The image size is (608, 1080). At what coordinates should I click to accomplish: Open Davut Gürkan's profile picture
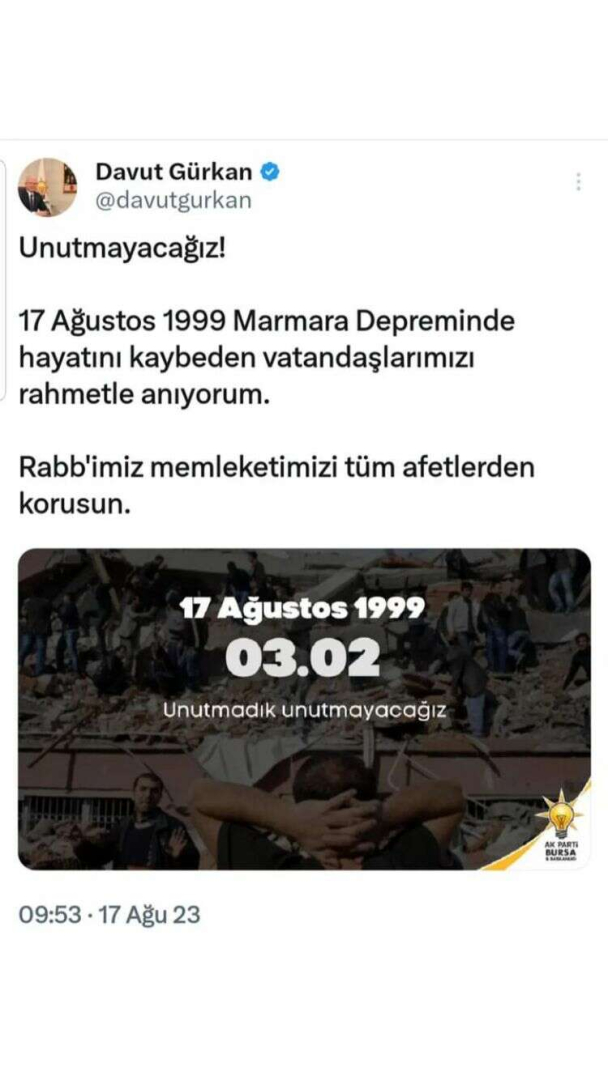pyautogui.click(x=48, y=187)
